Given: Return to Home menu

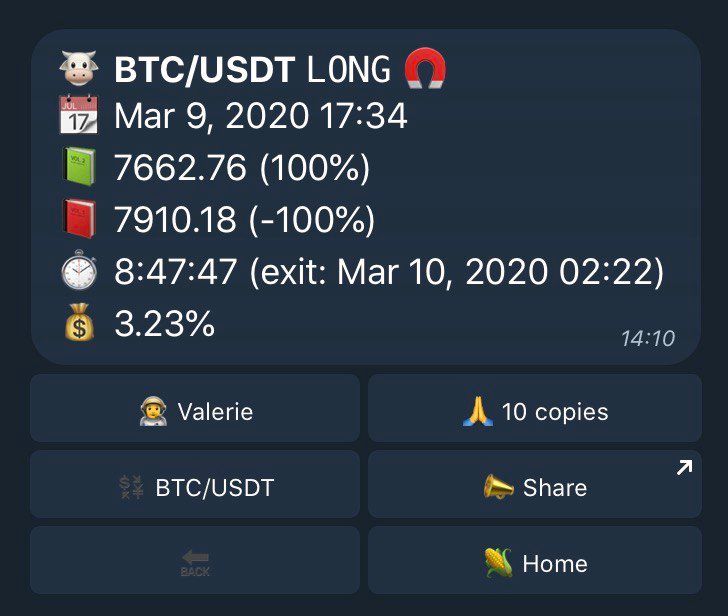Looking at the screenshot, I should pos(534,562).
